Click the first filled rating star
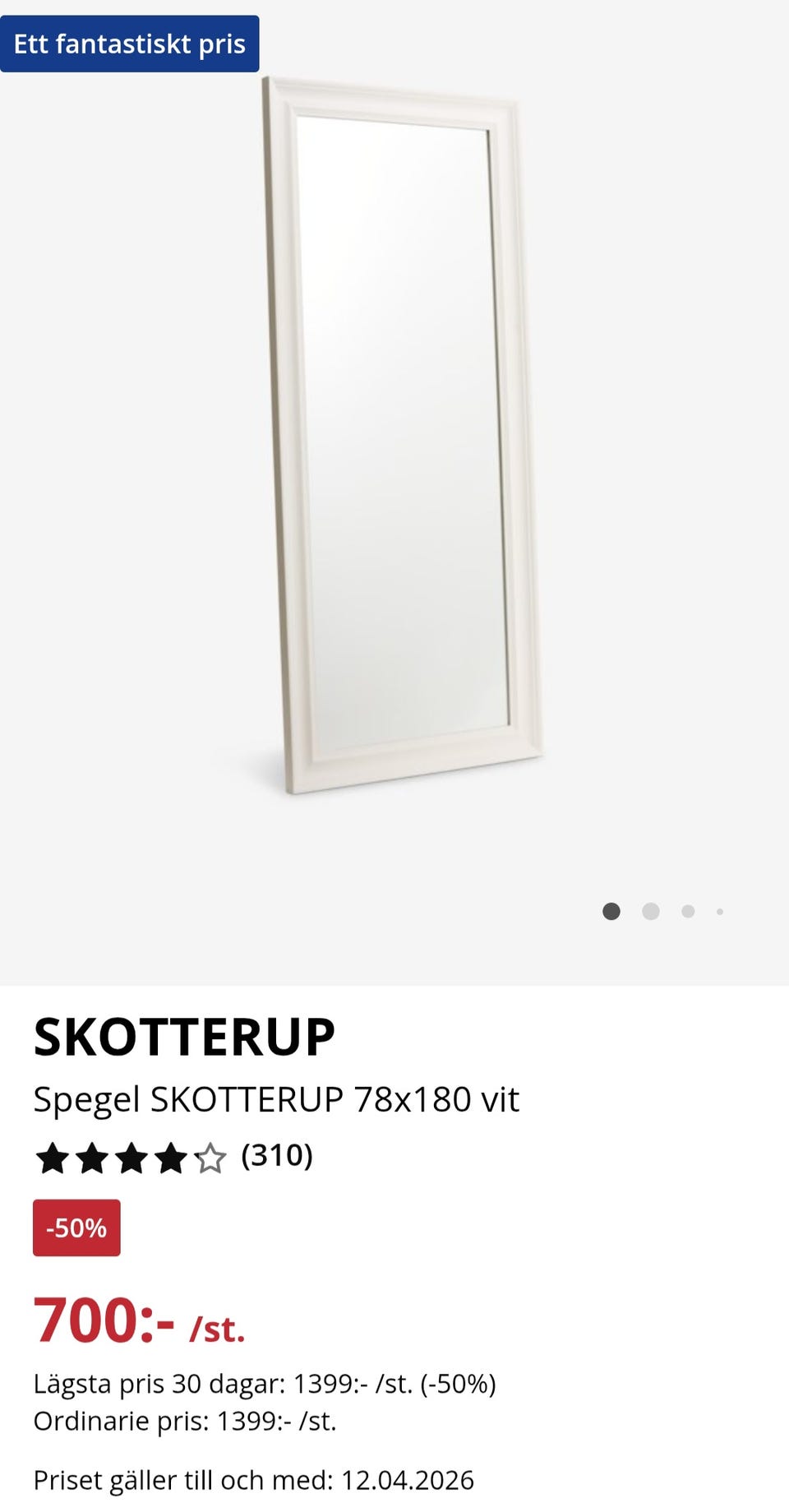This screenshot has width=789, height=1512. pos(53,1158)
